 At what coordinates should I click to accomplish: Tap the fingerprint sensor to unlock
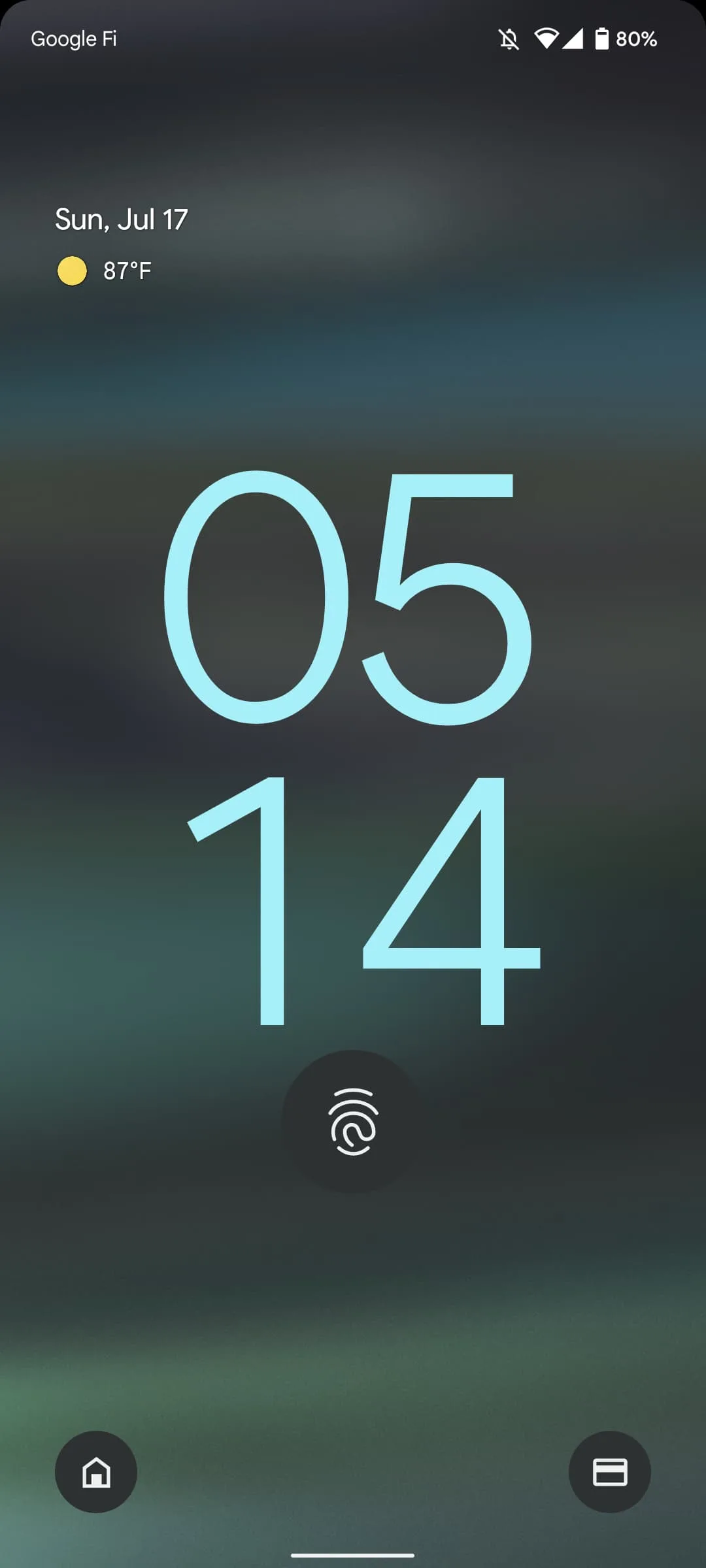(353, 1121)
